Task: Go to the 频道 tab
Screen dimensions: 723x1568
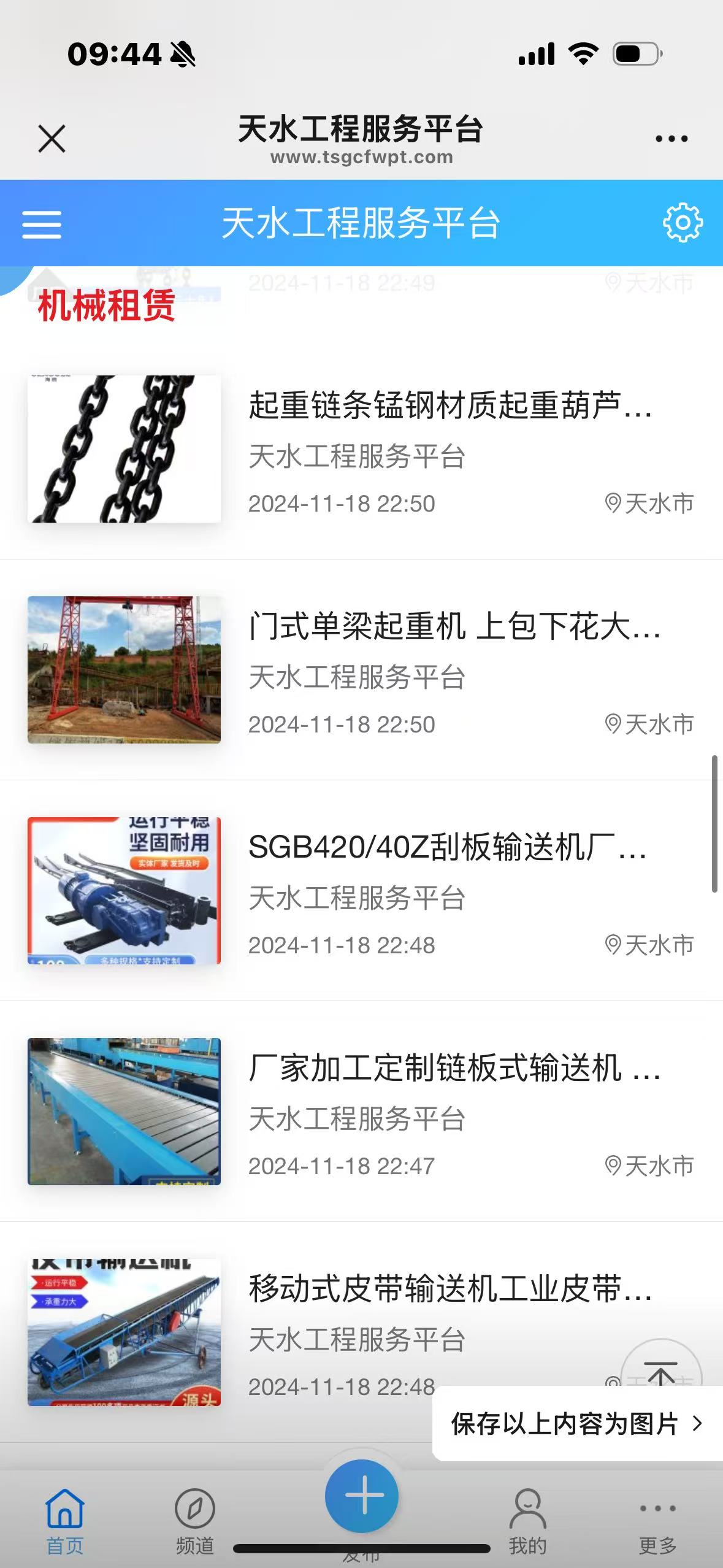Action: tap(195, 1520)
